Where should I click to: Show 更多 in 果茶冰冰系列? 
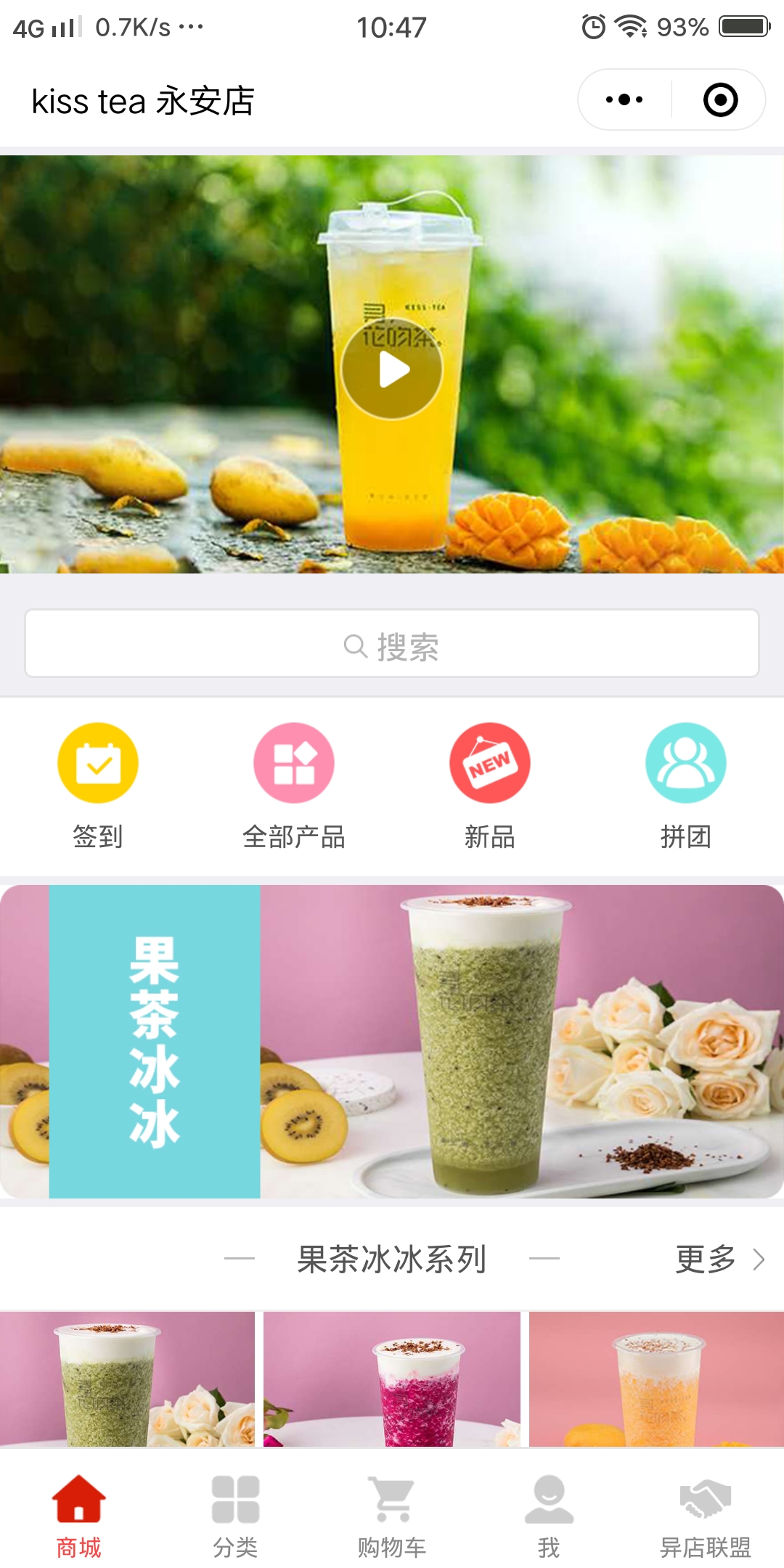(x=719, y=1259)
